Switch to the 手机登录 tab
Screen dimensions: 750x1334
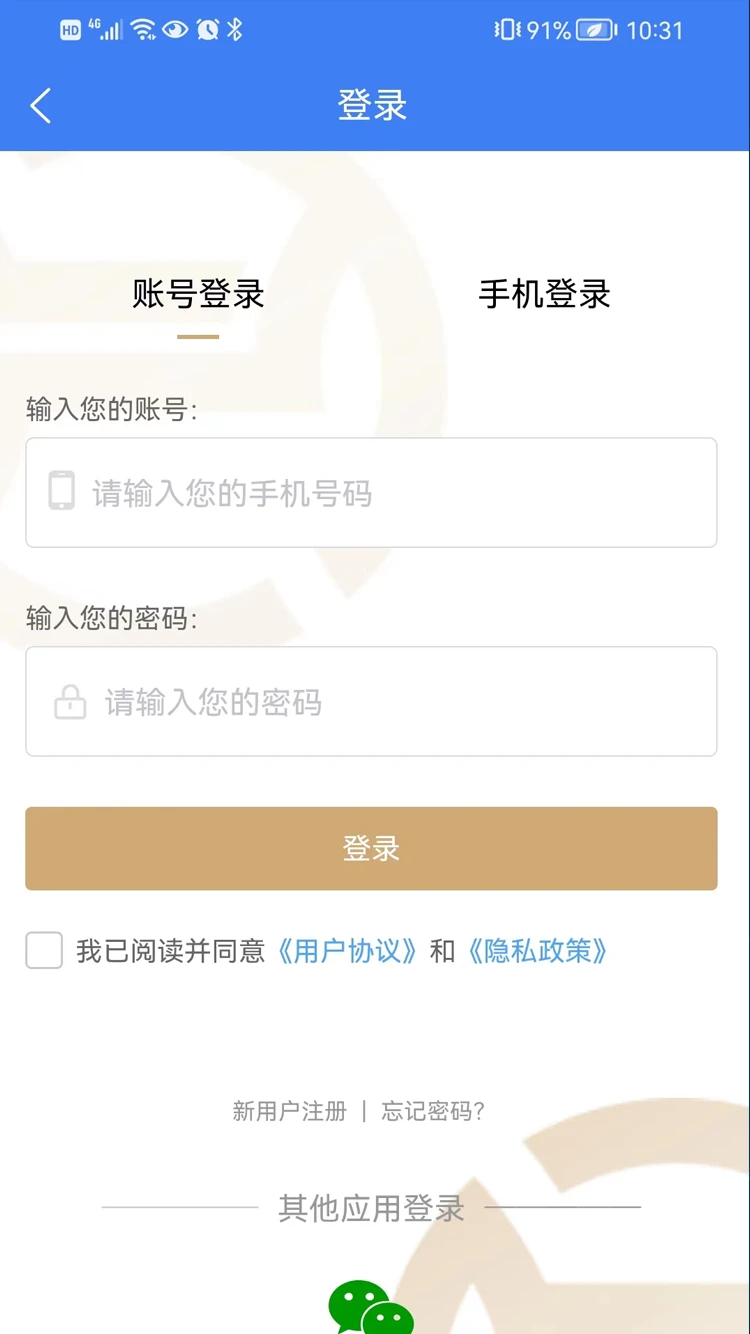click(x=545, y=295)
